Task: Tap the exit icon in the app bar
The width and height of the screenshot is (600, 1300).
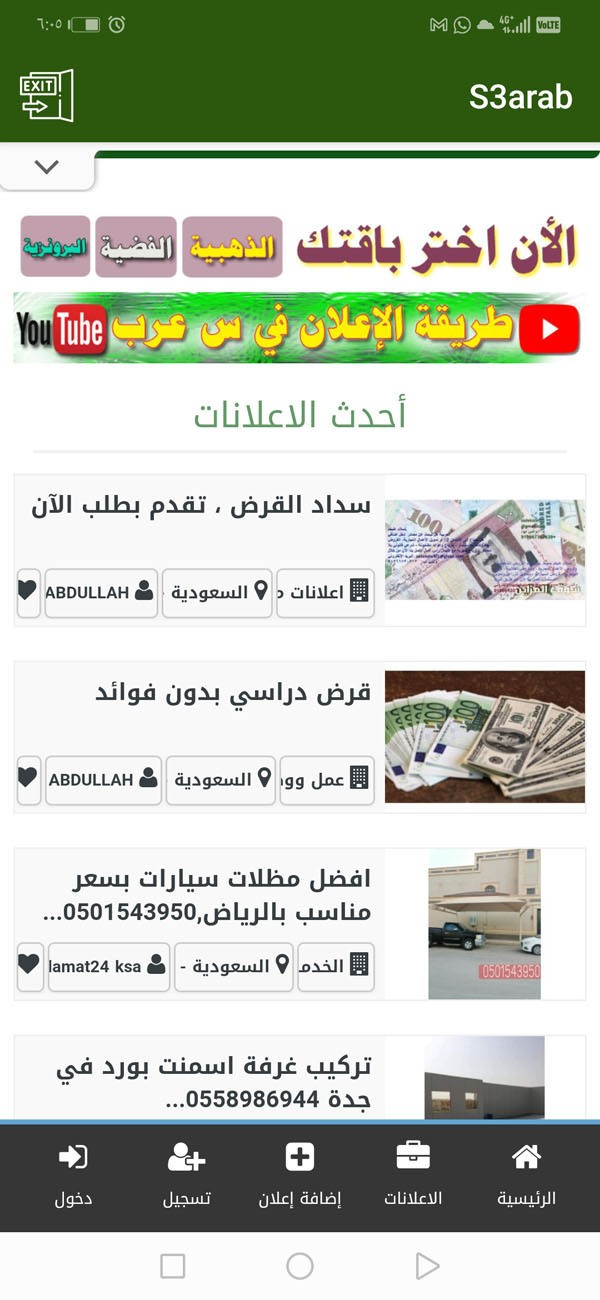Action: pos(47,95)
